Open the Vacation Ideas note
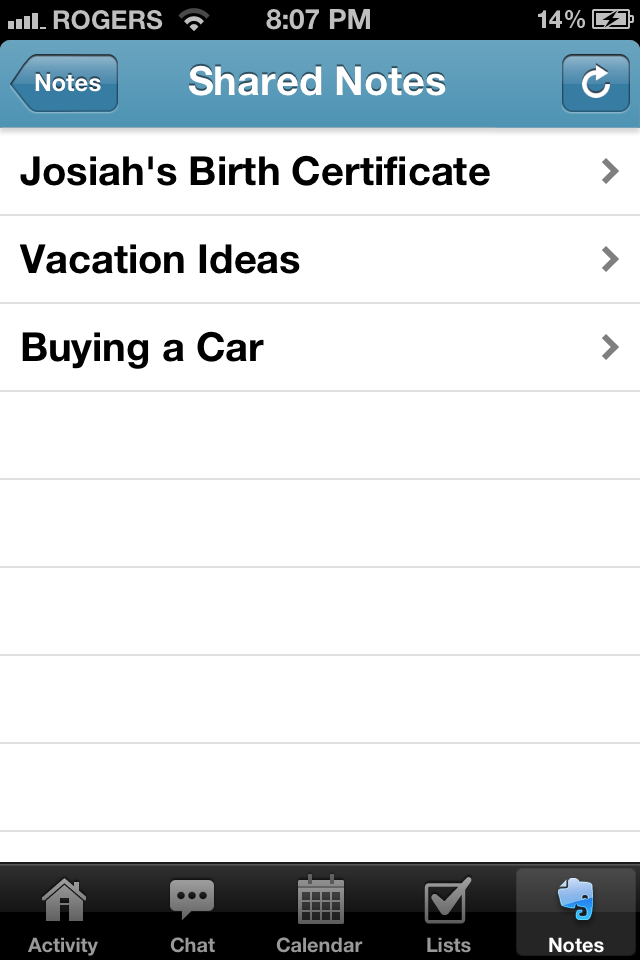This screenshot has width=640, height=960. tap(320, 260)
